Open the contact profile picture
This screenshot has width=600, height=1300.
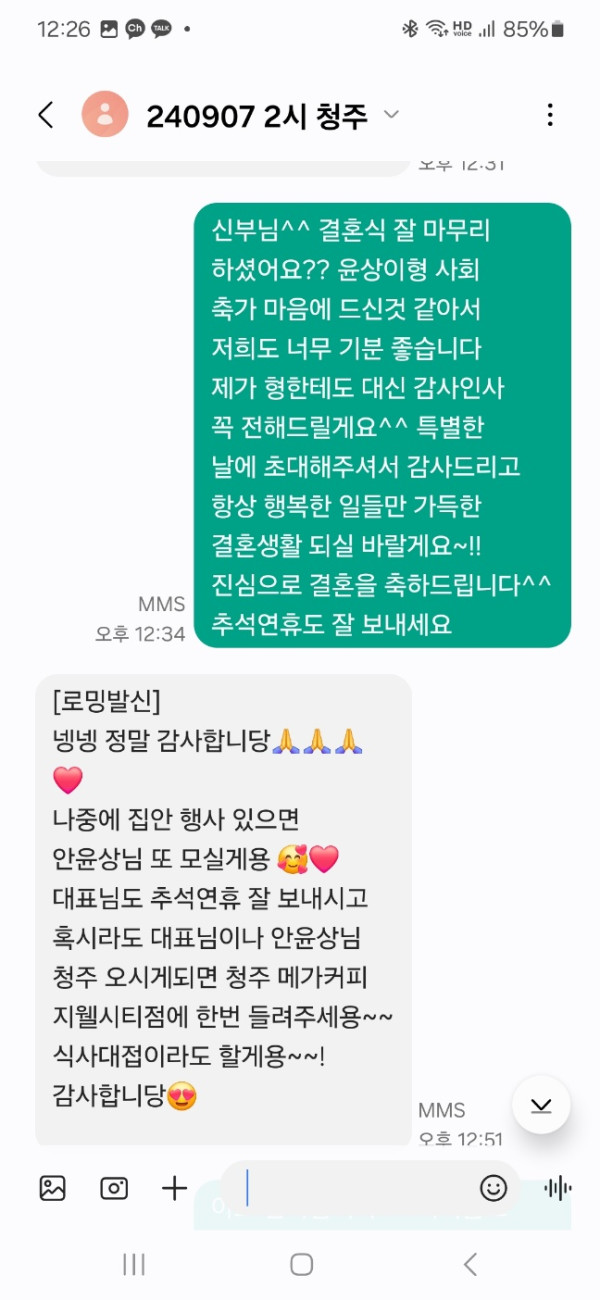[105, 115]
